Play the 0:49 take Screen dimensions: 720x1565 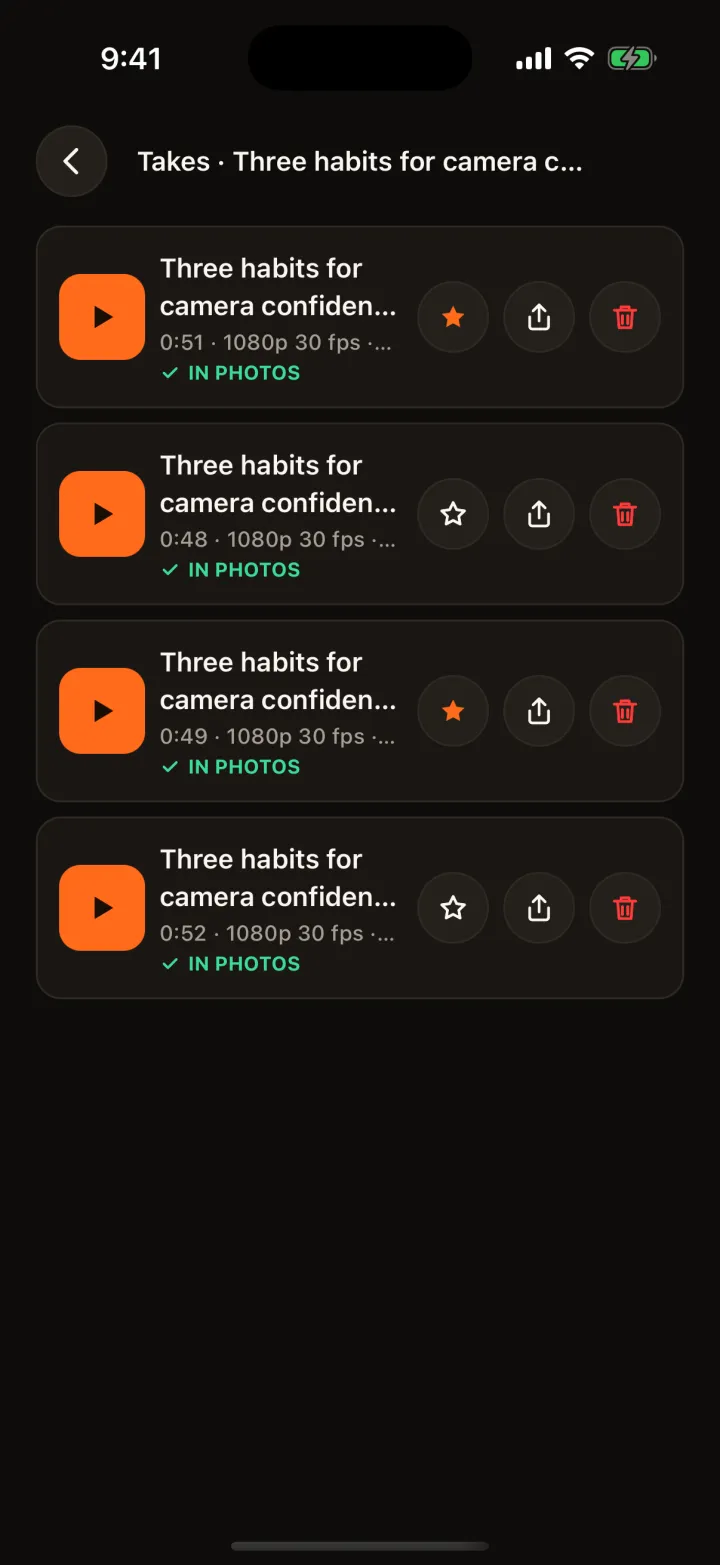tap(102, 711)
